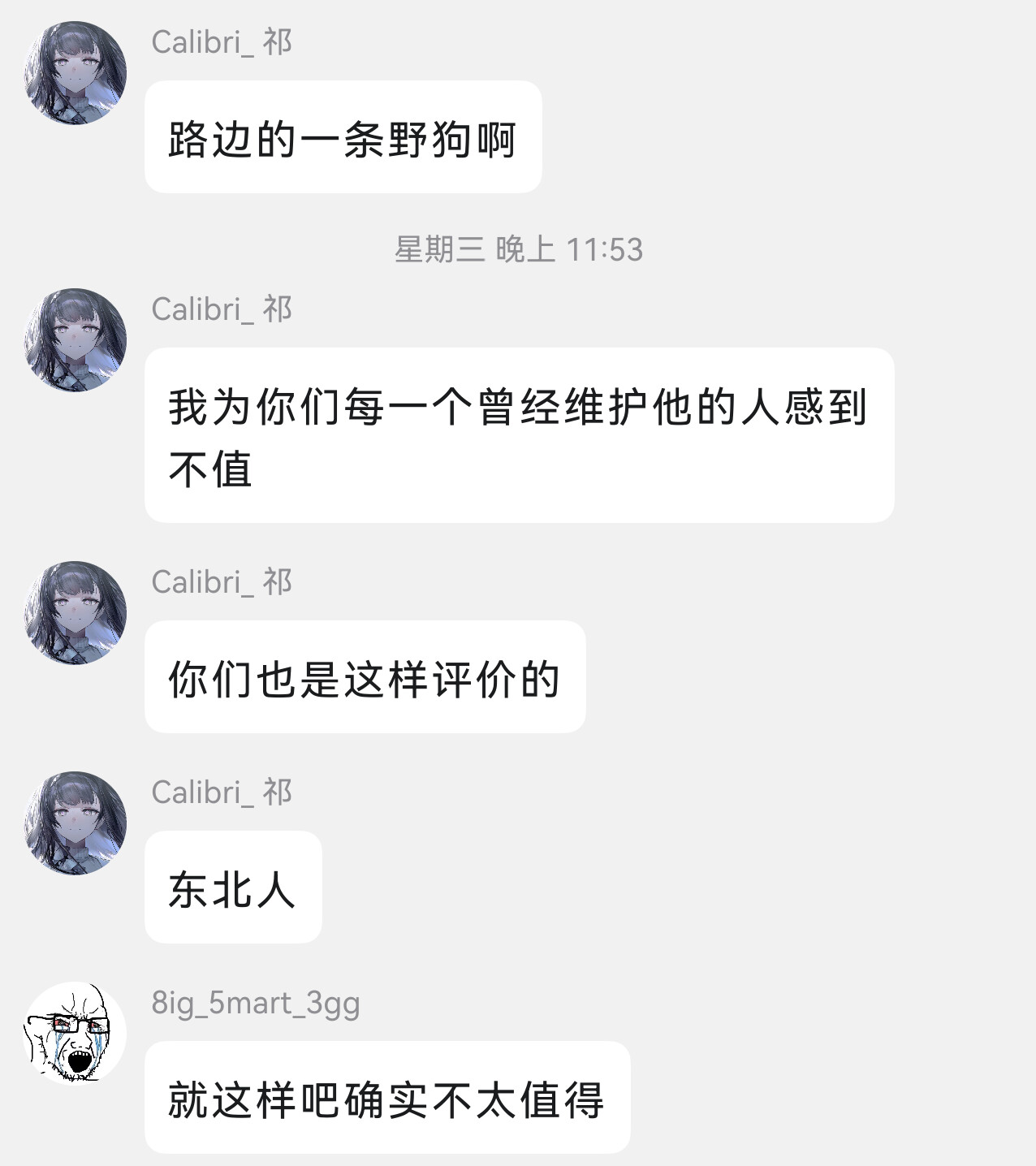Tap Calibri_祁's avatar beside 路边的一条野狗啊 message
The height and width of the screenshot is (1166, 1036).
click(76, 73)
